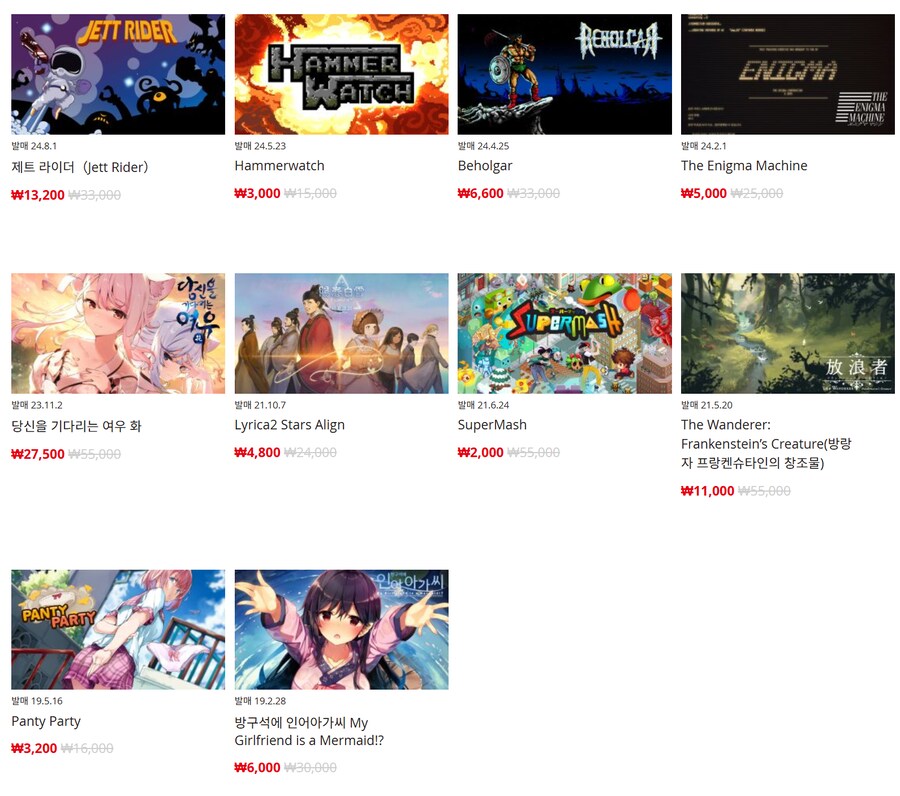
Task: Open My Girlfriend is a Mermaid!? listing
Action: click(x=341, y=629)
